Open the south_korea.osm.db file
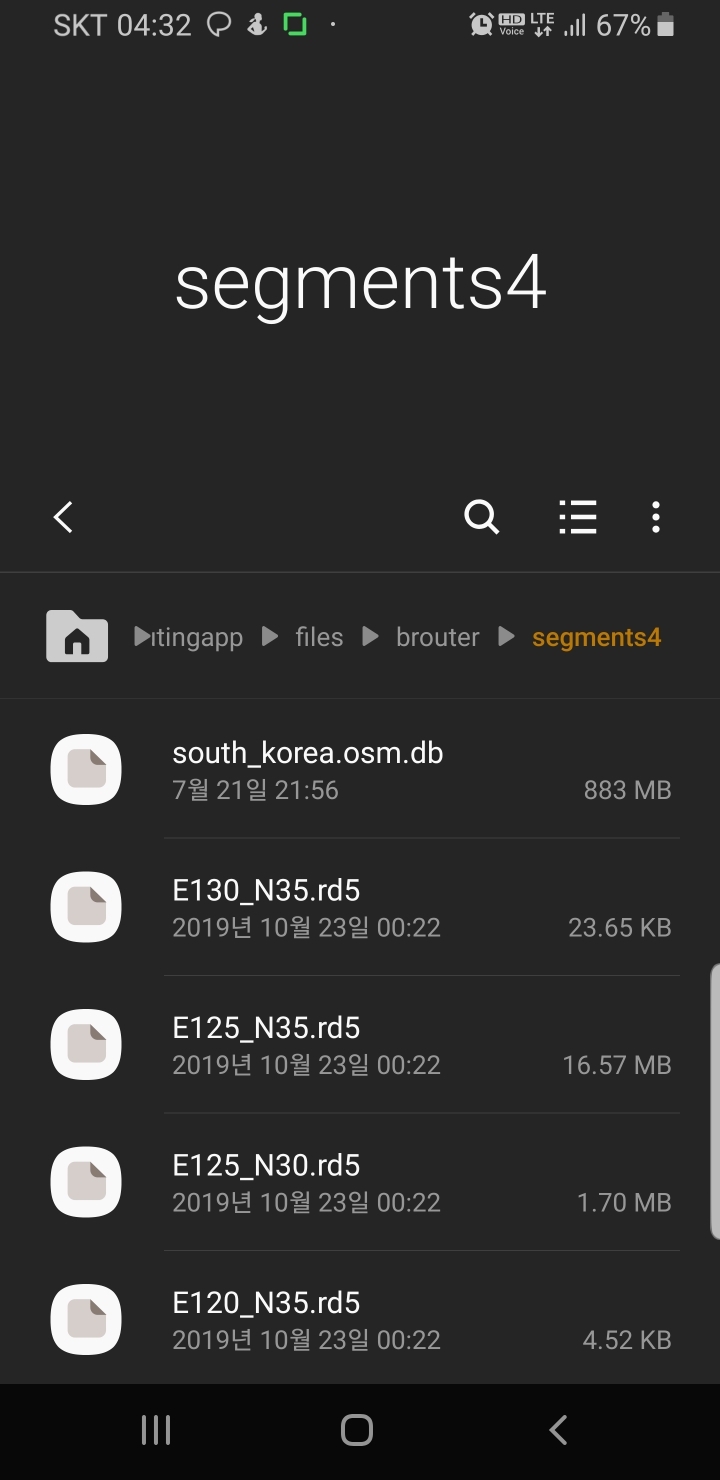This screenshot has height=1480, width=720. coord(360,770)
